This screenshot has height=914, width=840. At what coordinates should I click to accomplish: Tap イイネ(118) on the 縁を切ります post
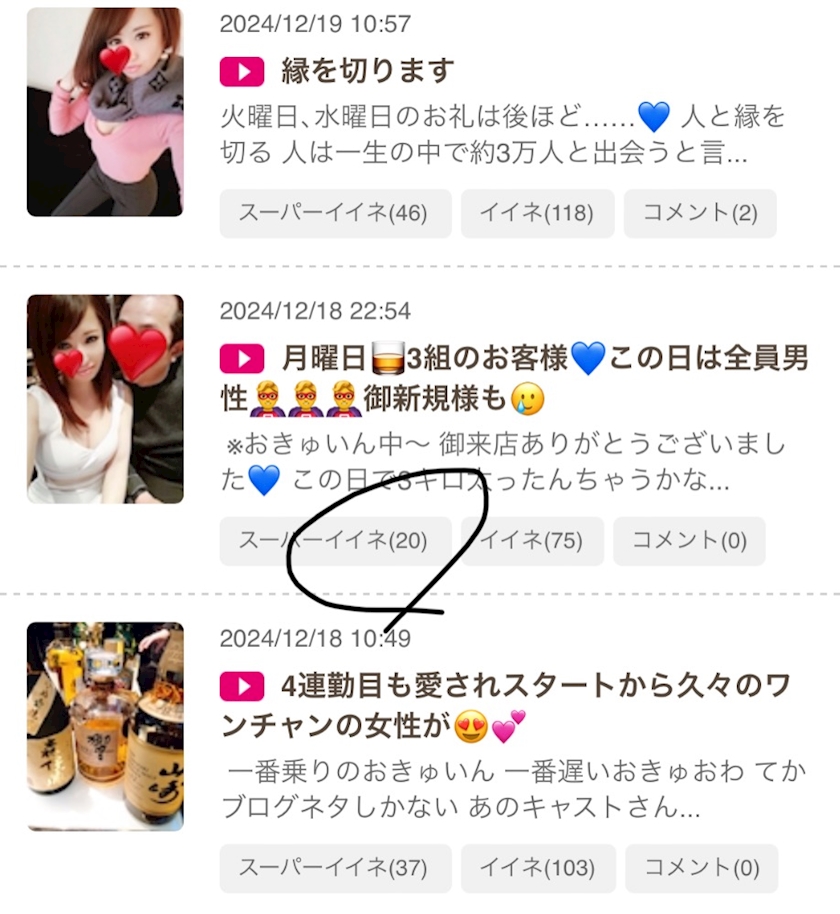tap(537, 213)
